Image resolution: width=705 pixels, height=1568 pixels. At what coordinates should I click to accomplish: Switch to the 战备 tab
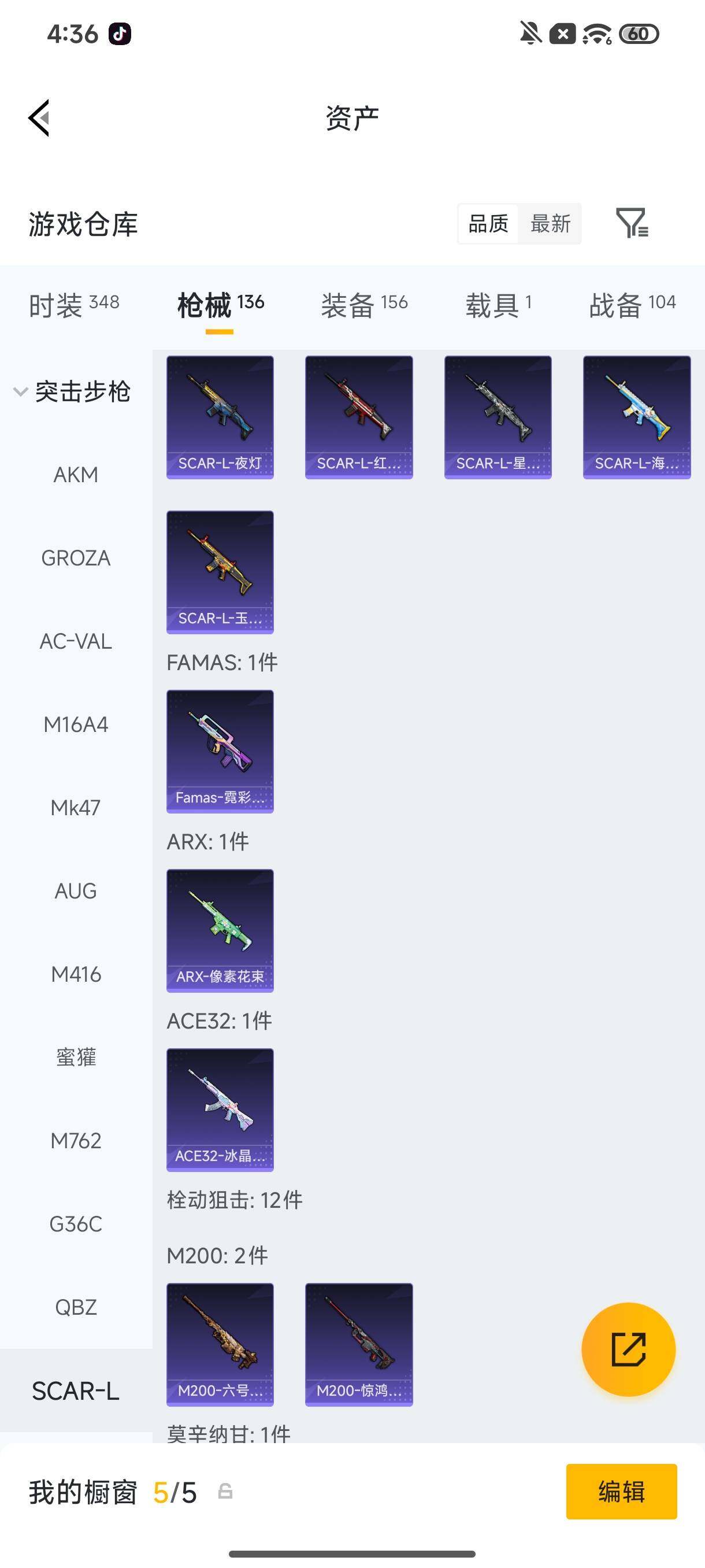(x=632, y=305)
